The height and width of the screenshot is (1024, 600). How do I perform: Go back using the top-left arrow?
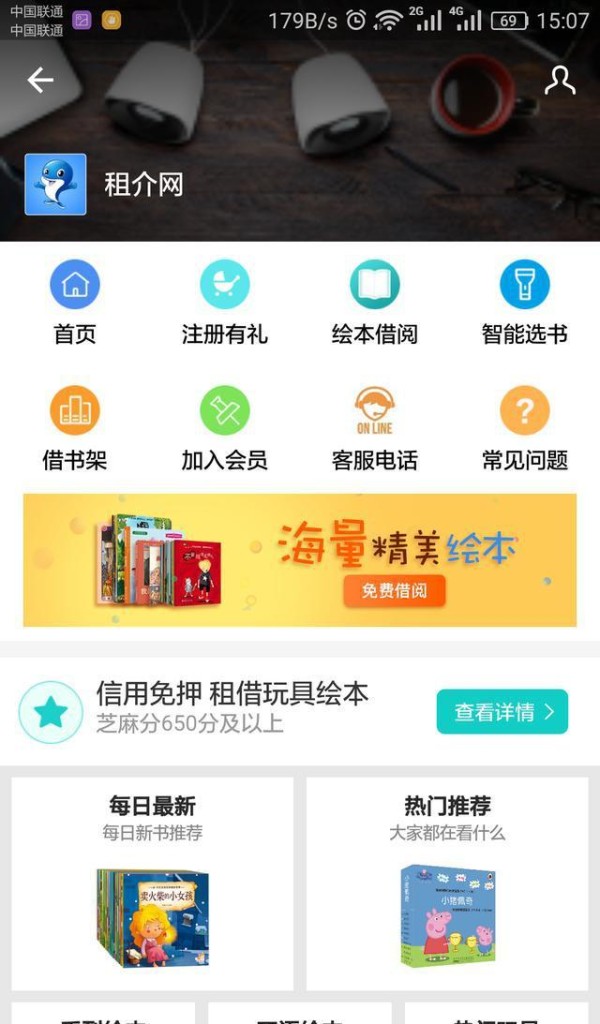[40, 80]
